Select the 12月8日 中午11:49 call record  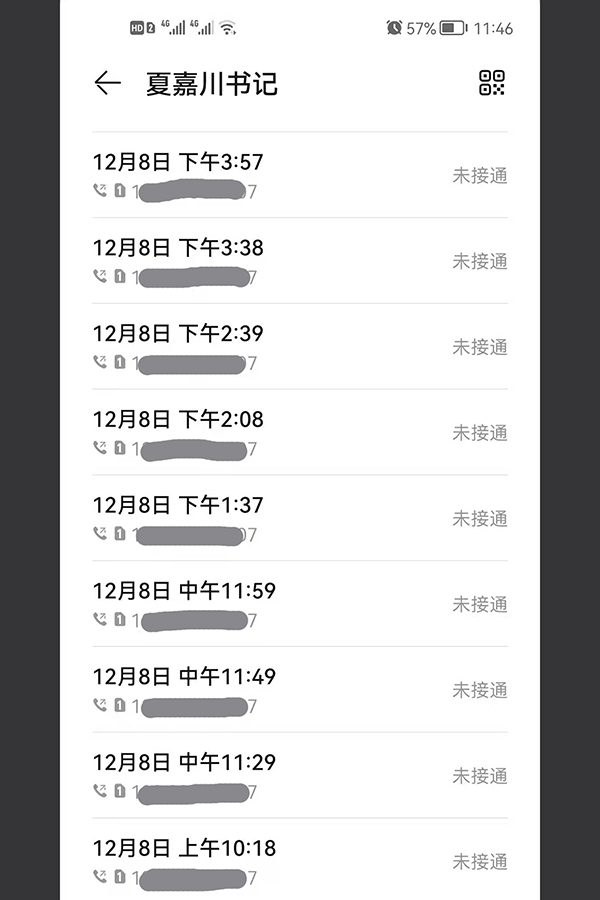coord(299,690)
